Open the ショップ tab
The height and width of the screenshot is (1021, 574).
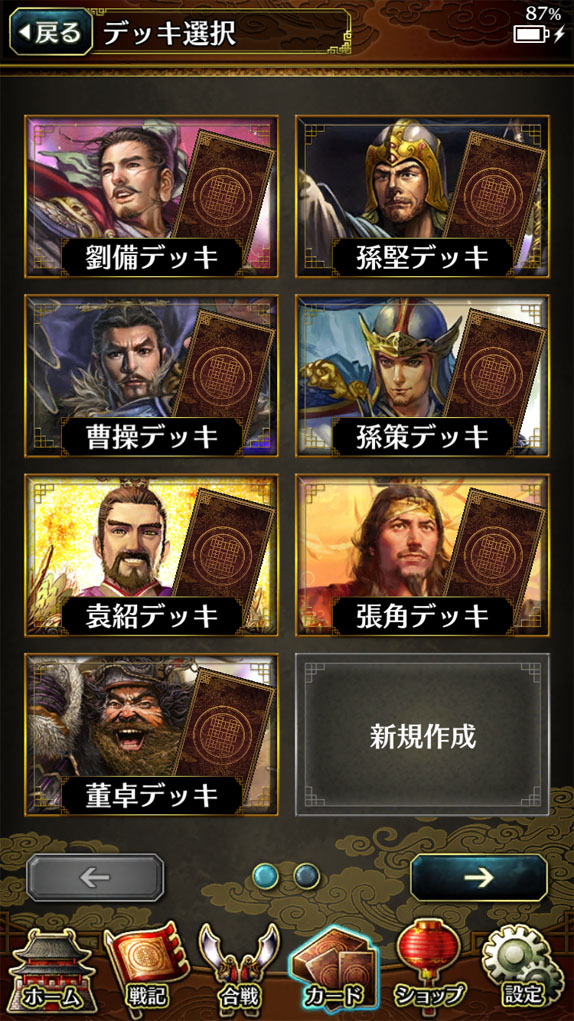pos(430,970)
